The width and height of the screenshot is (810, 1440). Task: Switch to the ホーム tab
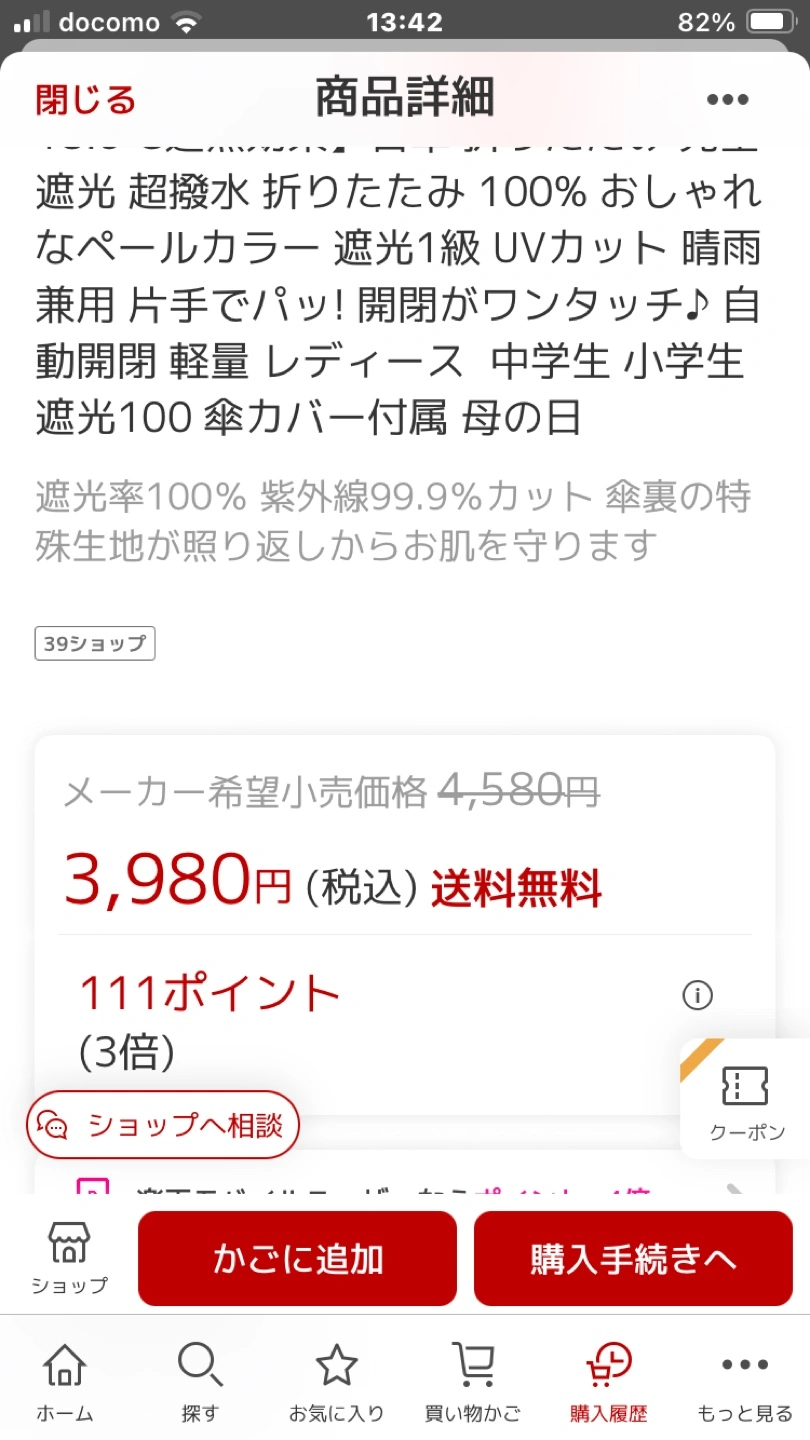[65, 1382]
